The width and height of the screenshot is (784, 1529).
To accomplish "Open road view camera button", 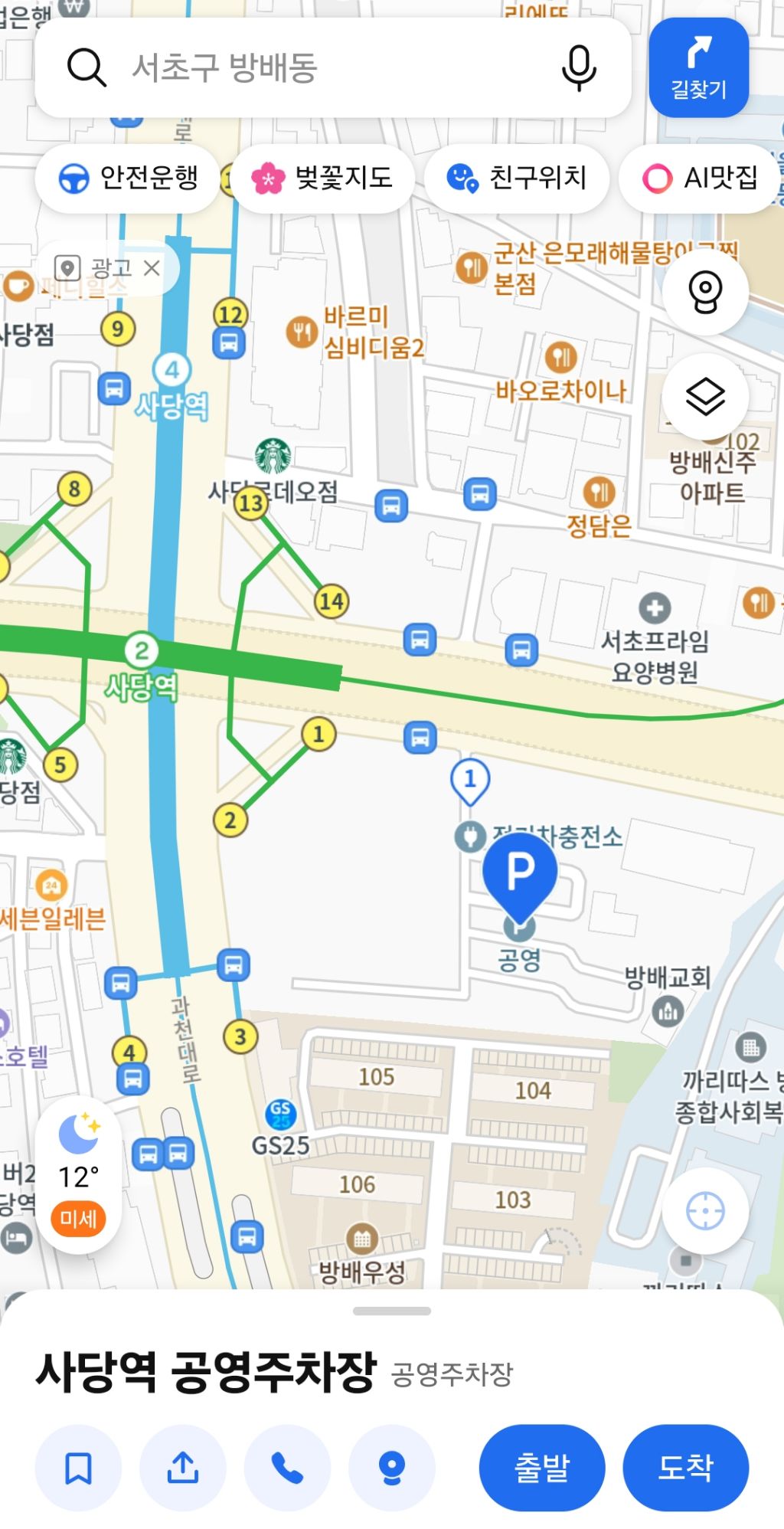I will coord(705,292).
